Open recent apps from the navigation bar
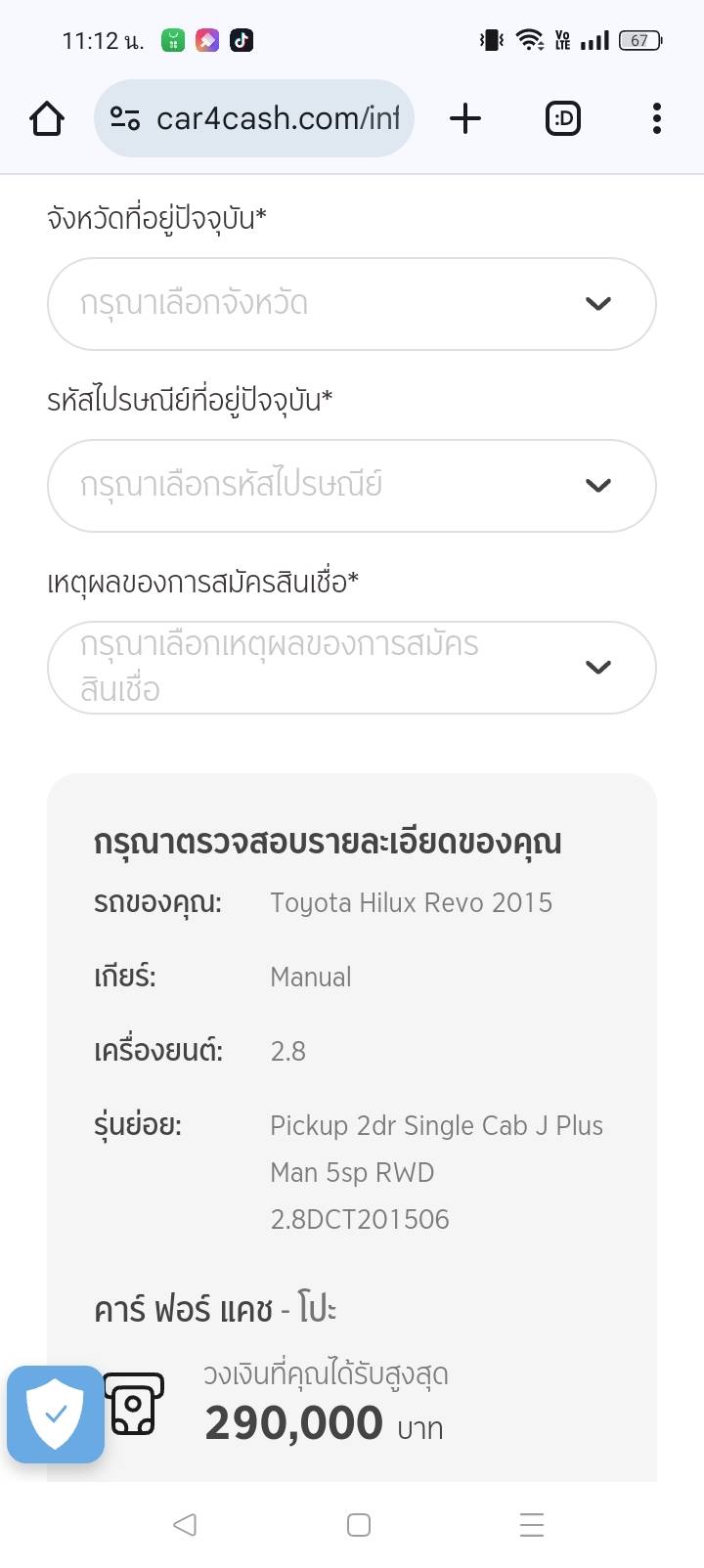 (531, 1524)
